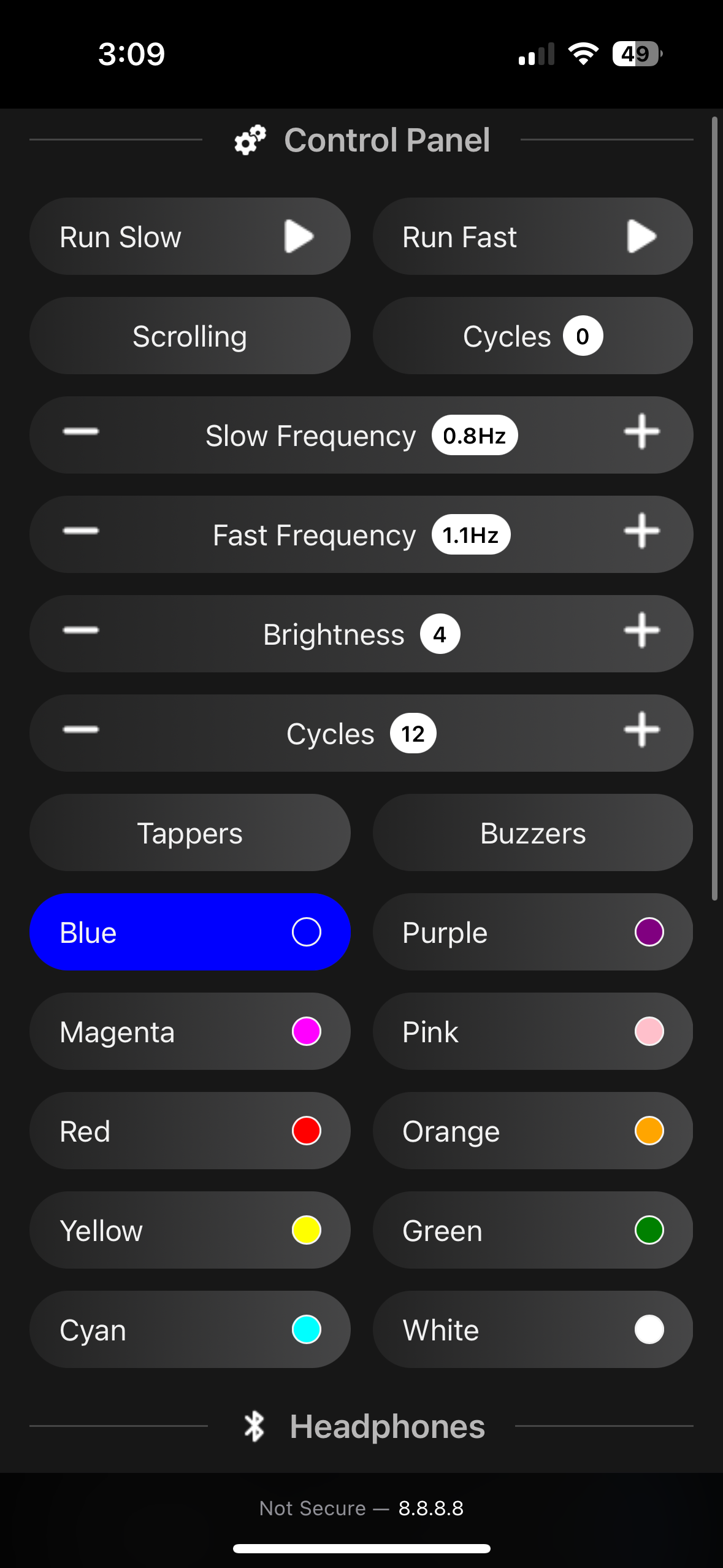Add one more cycle with the plus button
This screenshot has height=1568, width=723.
[641, 730]
